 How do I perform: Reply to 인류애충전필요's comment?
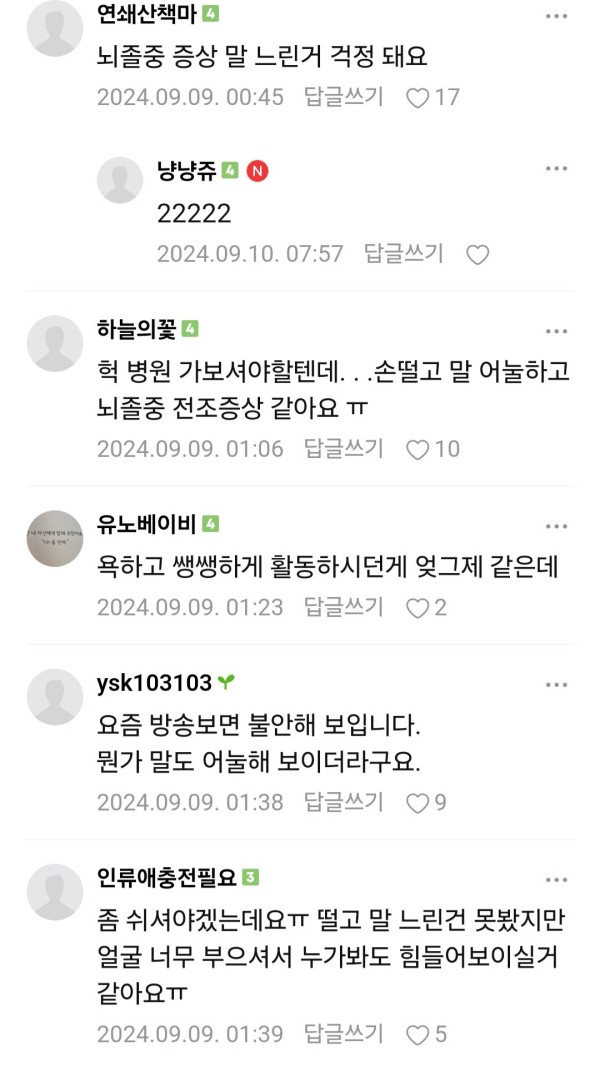tap(344, 1034)
